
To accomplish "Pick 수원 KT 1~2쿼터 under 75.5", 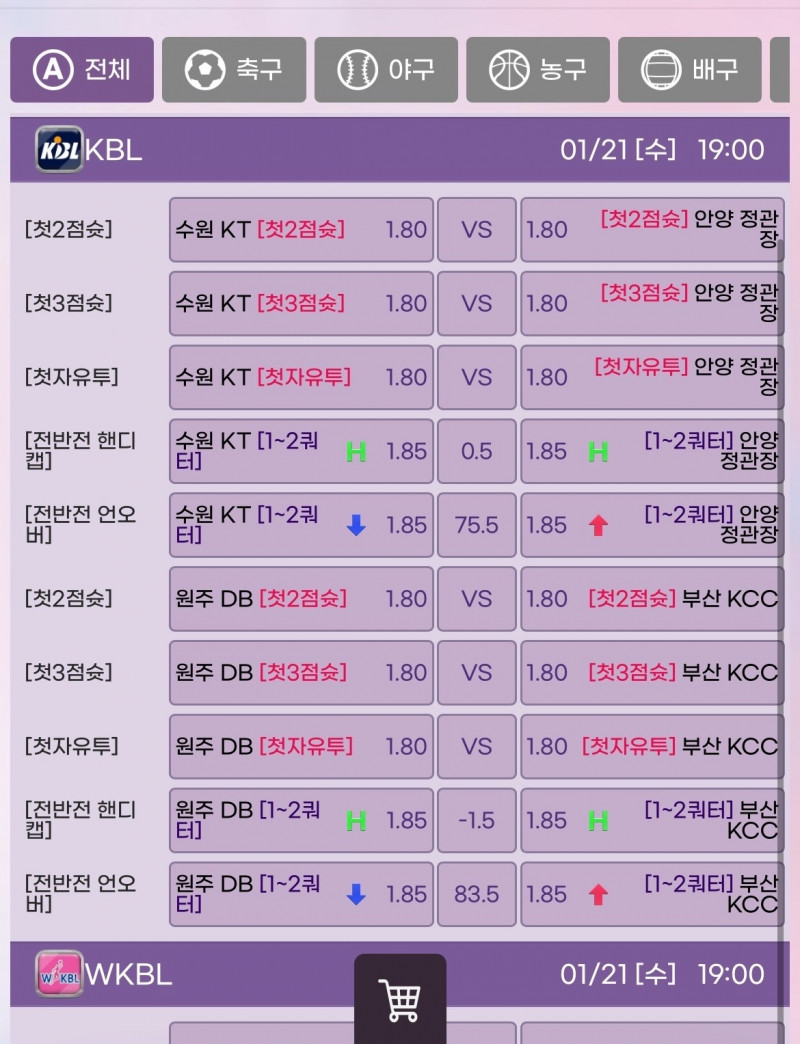I will (301, 525).
